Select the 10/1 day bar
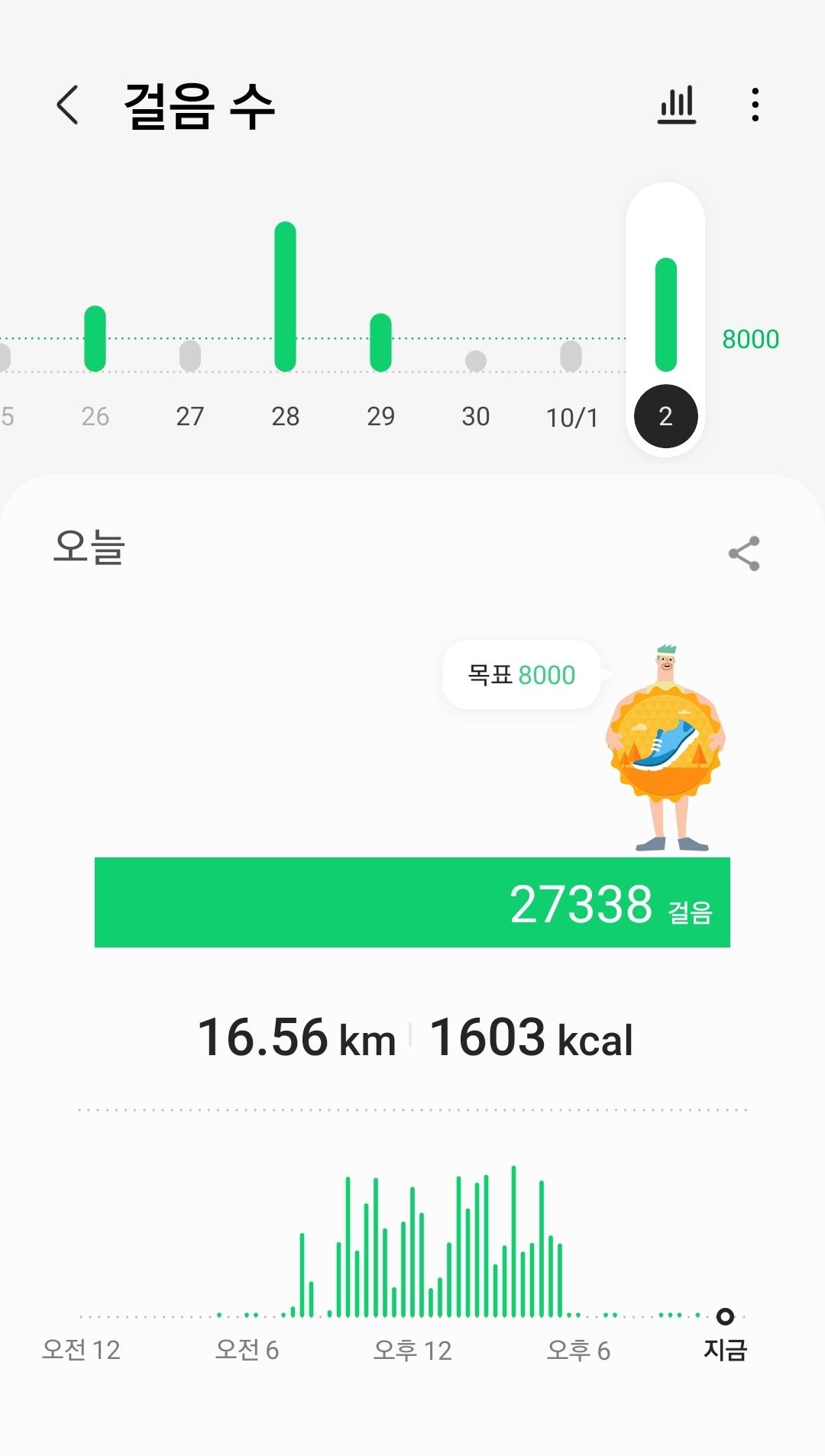 pos(571,356)
